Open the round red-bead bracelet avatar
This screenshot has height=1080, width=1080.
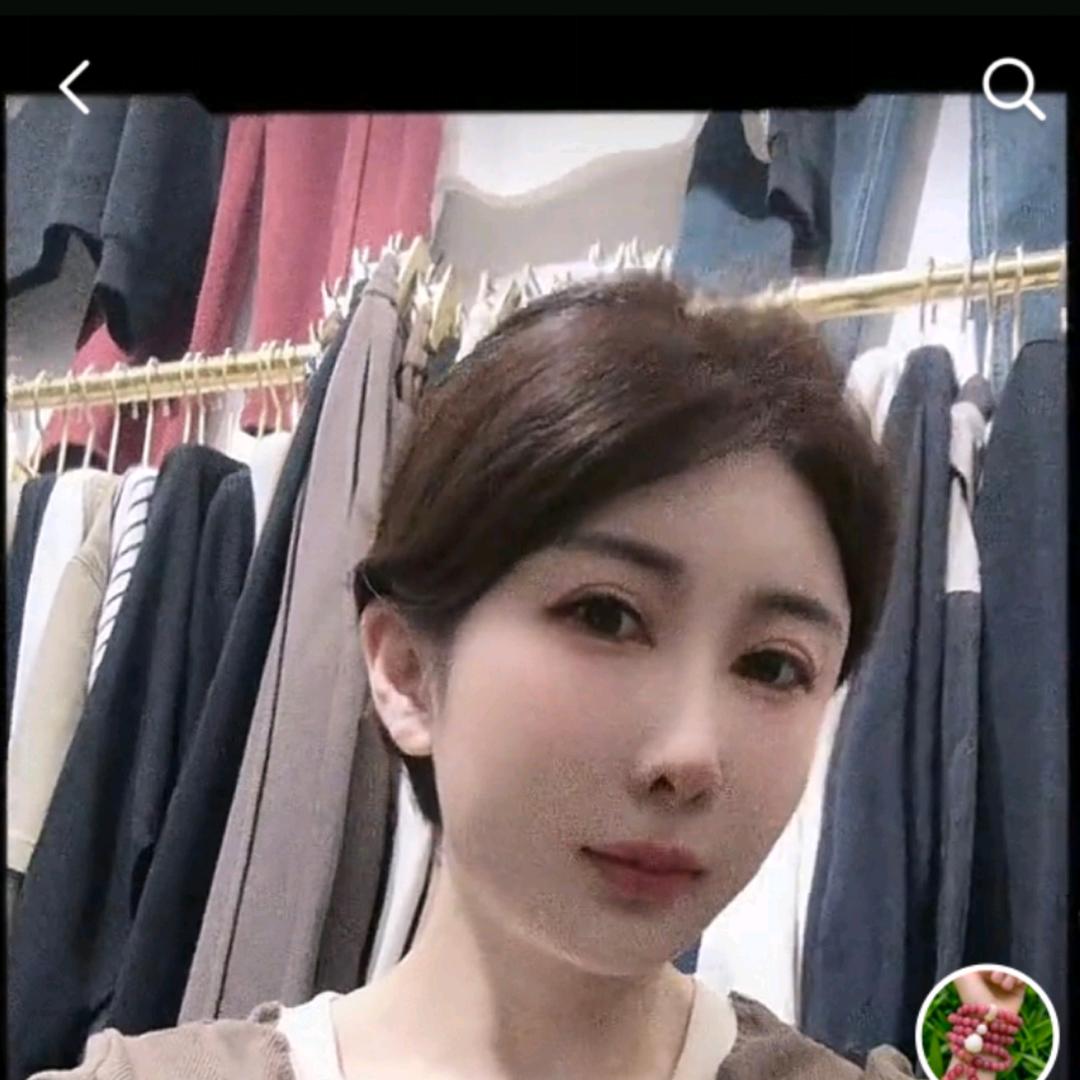pyautogui.click(x=986, y=1026)
